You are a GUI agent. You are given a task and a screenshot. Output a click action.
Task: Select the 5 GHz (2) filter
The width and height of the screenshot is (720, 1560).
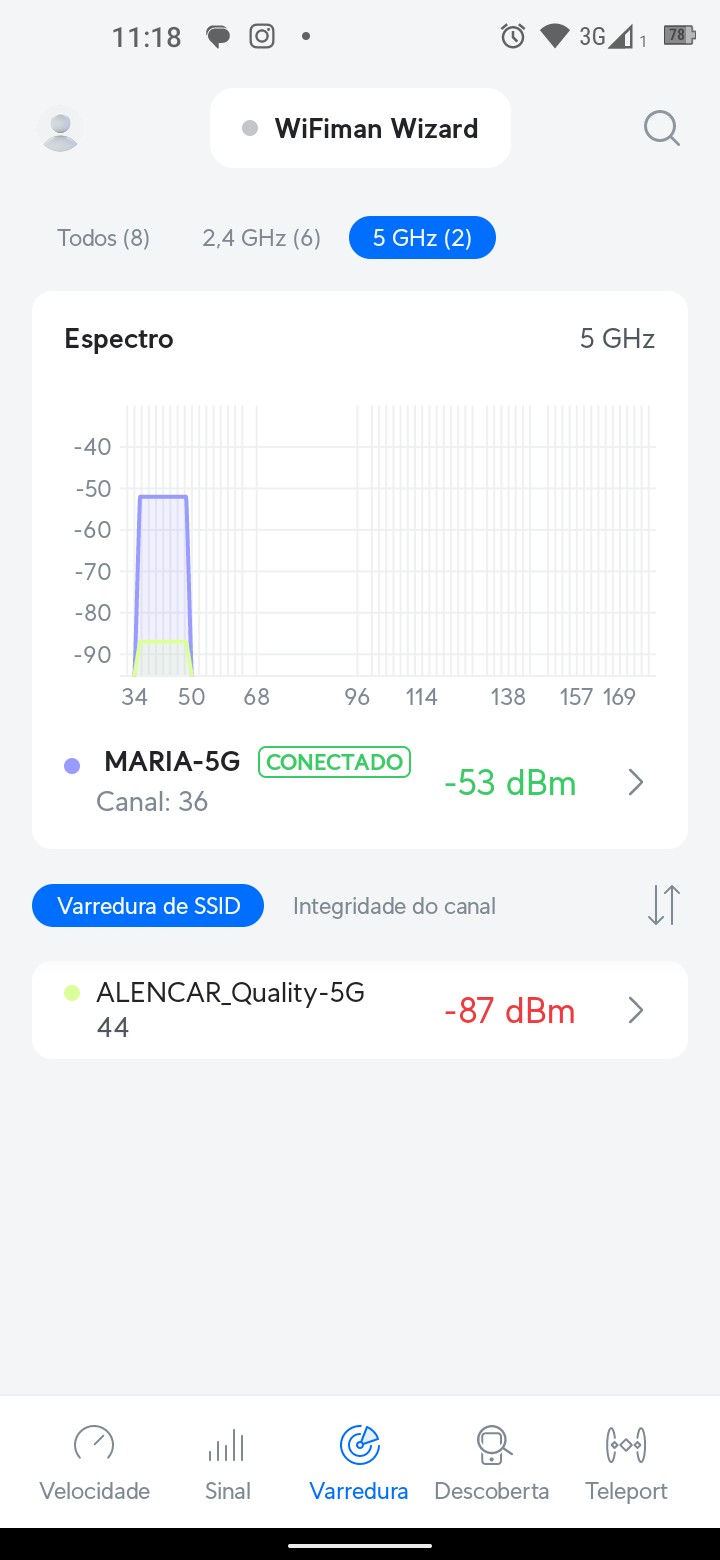tap(422, 238)
